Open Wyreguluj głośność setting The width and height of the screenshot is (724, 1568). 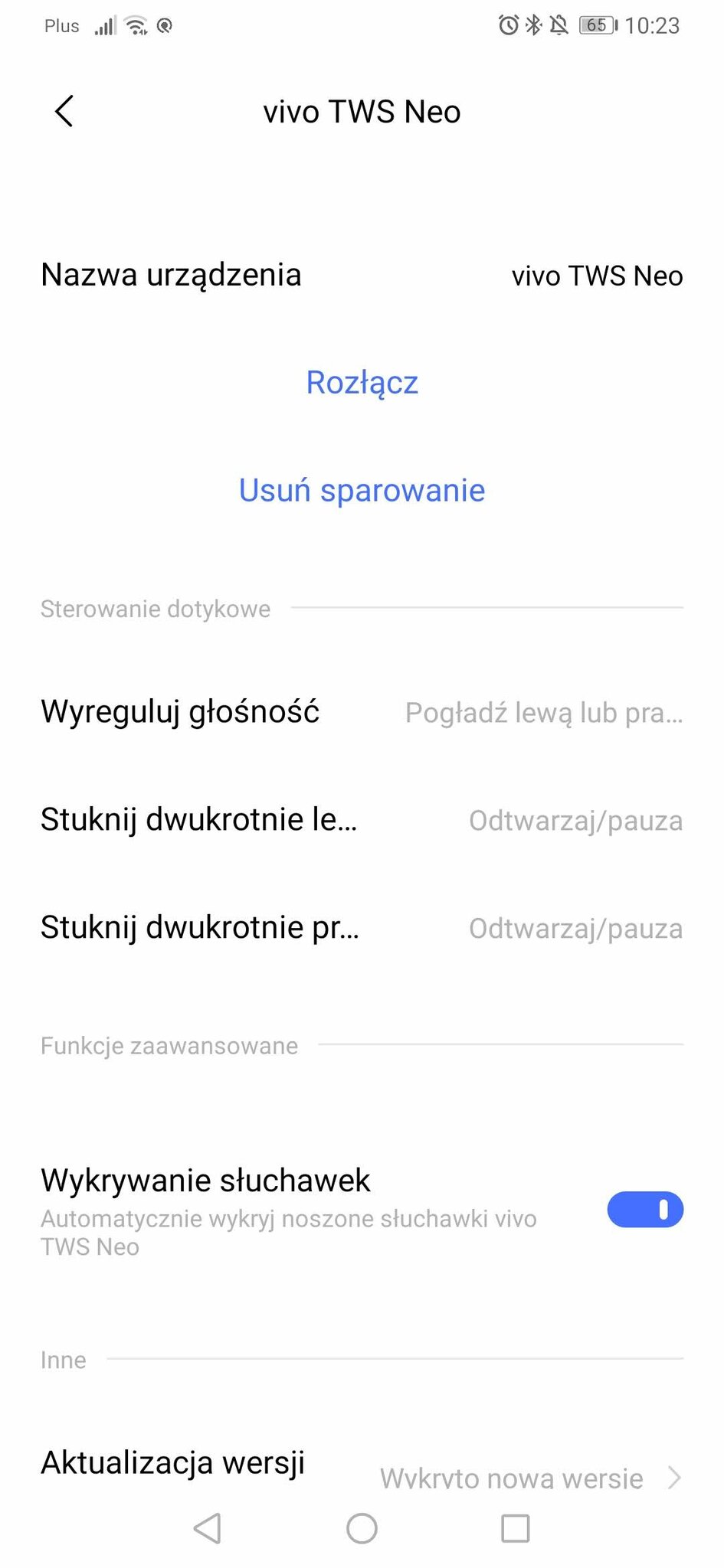click(362, 712)
